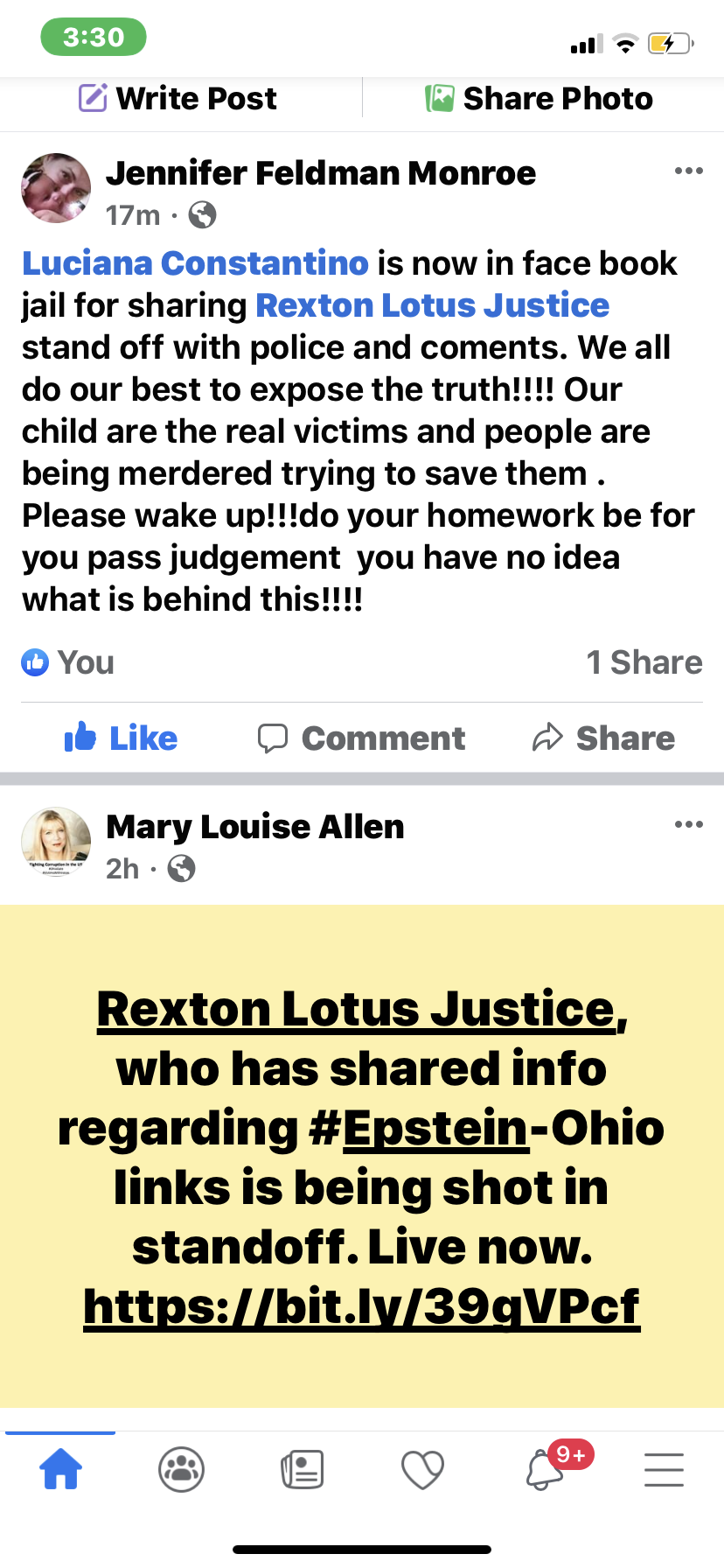Comment on Jennifer Feldman Monroe's post
The width and height of the screenshot is (724, 1568).
click(x=361, y=738)
